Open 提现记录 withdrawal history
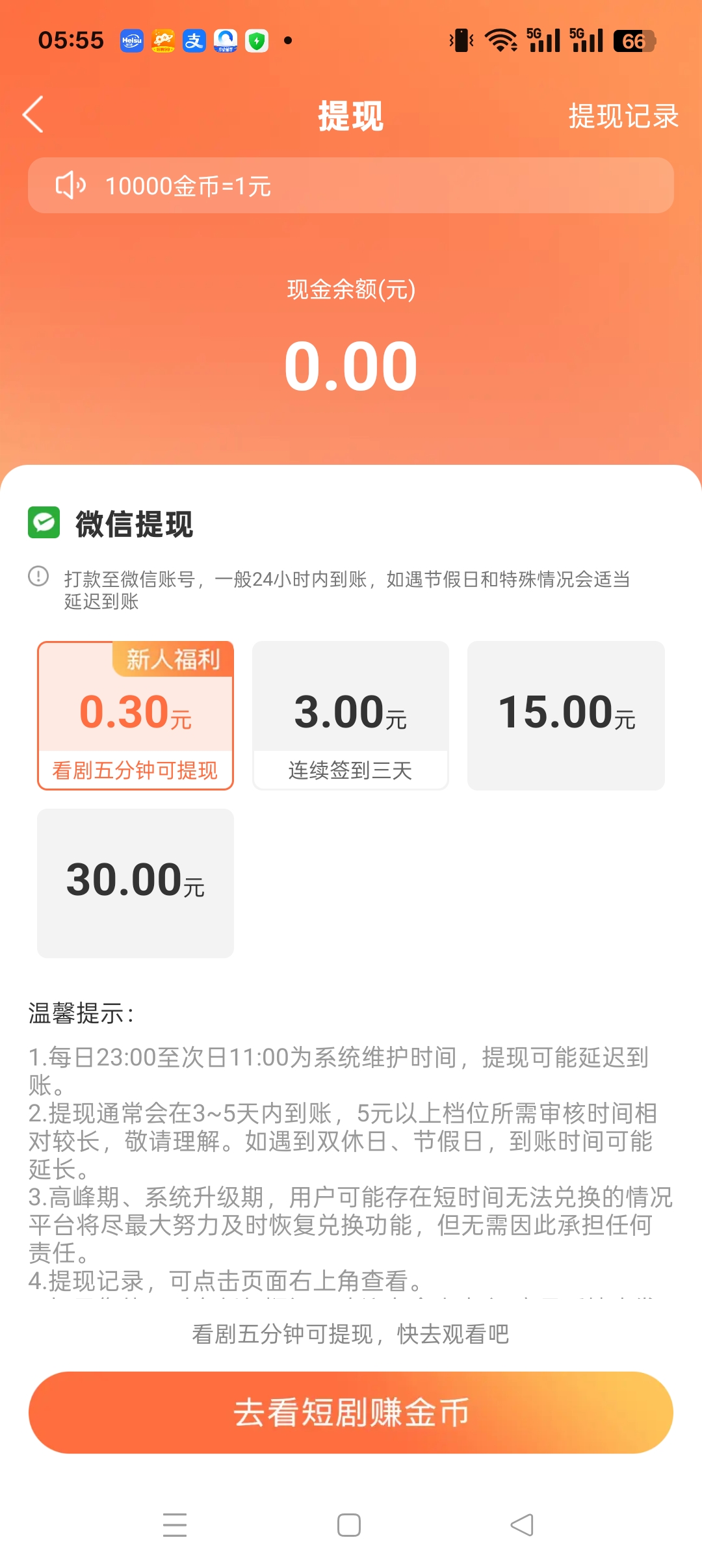The height and width of the screenshot is (1568, 702). (622, 116)
